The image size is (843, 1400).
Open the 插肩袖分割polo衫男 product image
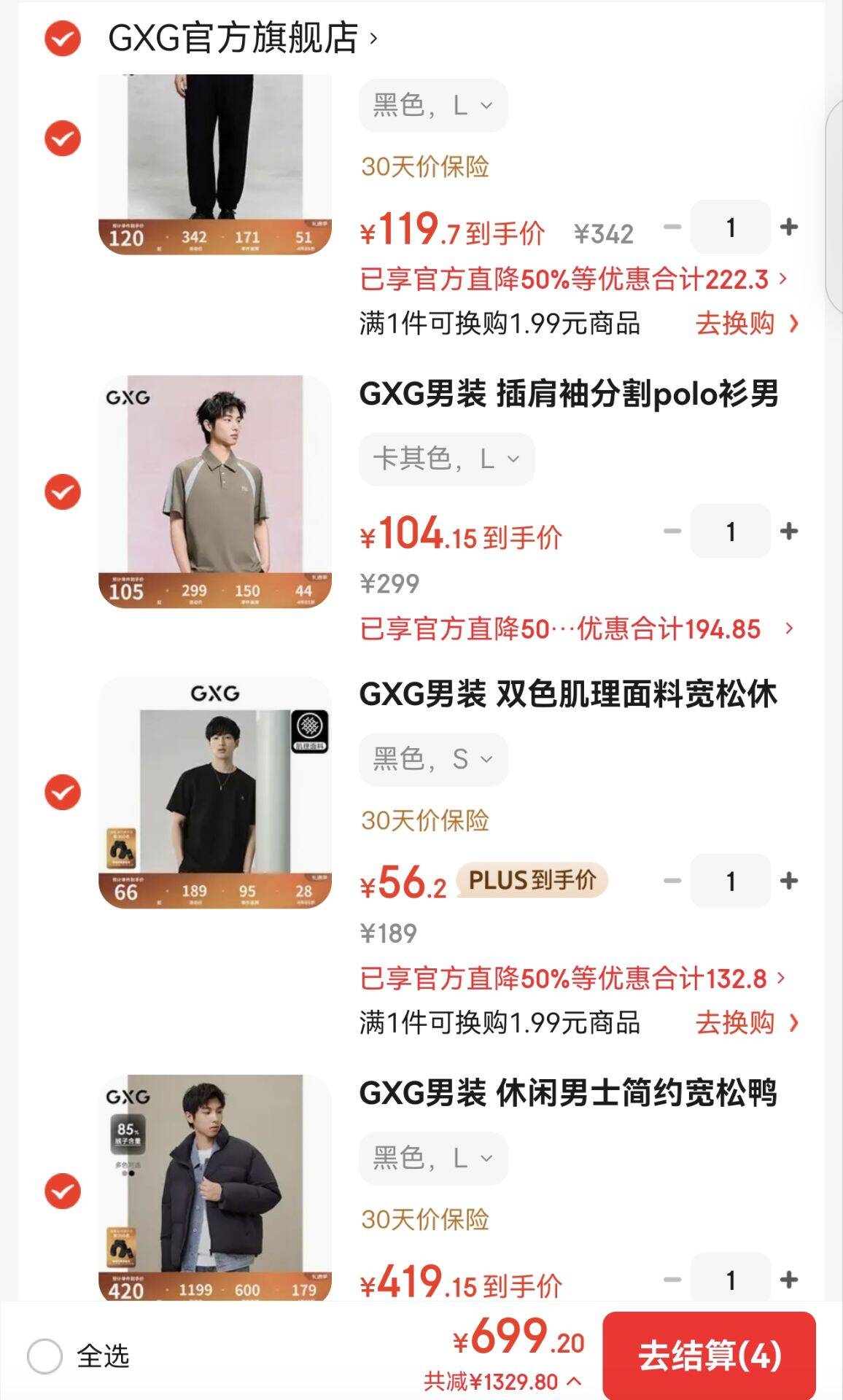214,491
